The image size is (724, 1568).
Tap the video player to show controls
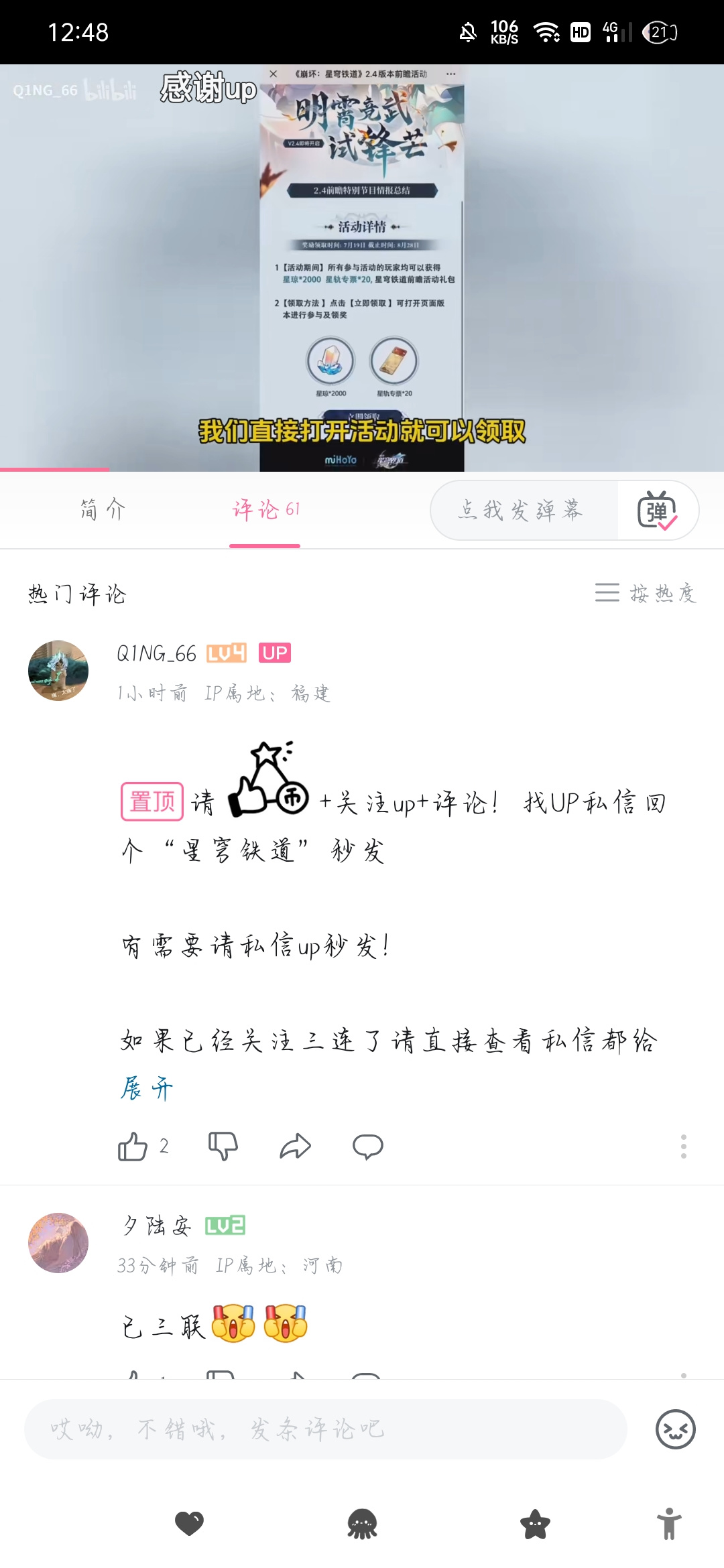362,268
